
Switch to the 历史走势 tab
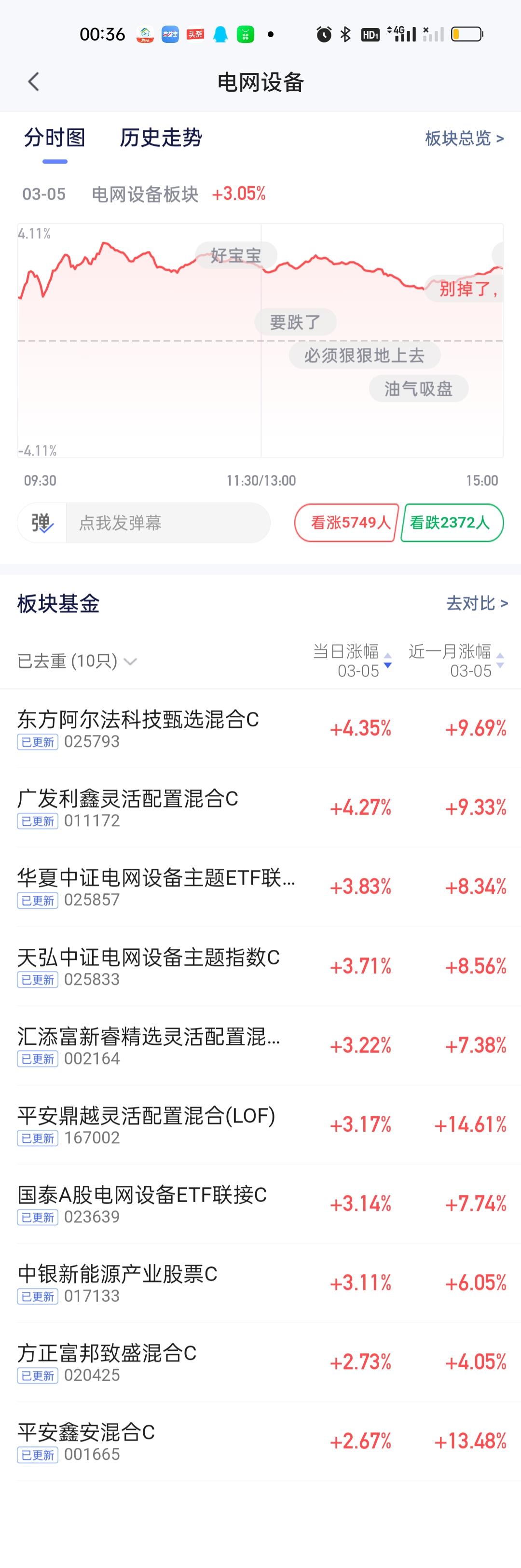pos(161,138)
